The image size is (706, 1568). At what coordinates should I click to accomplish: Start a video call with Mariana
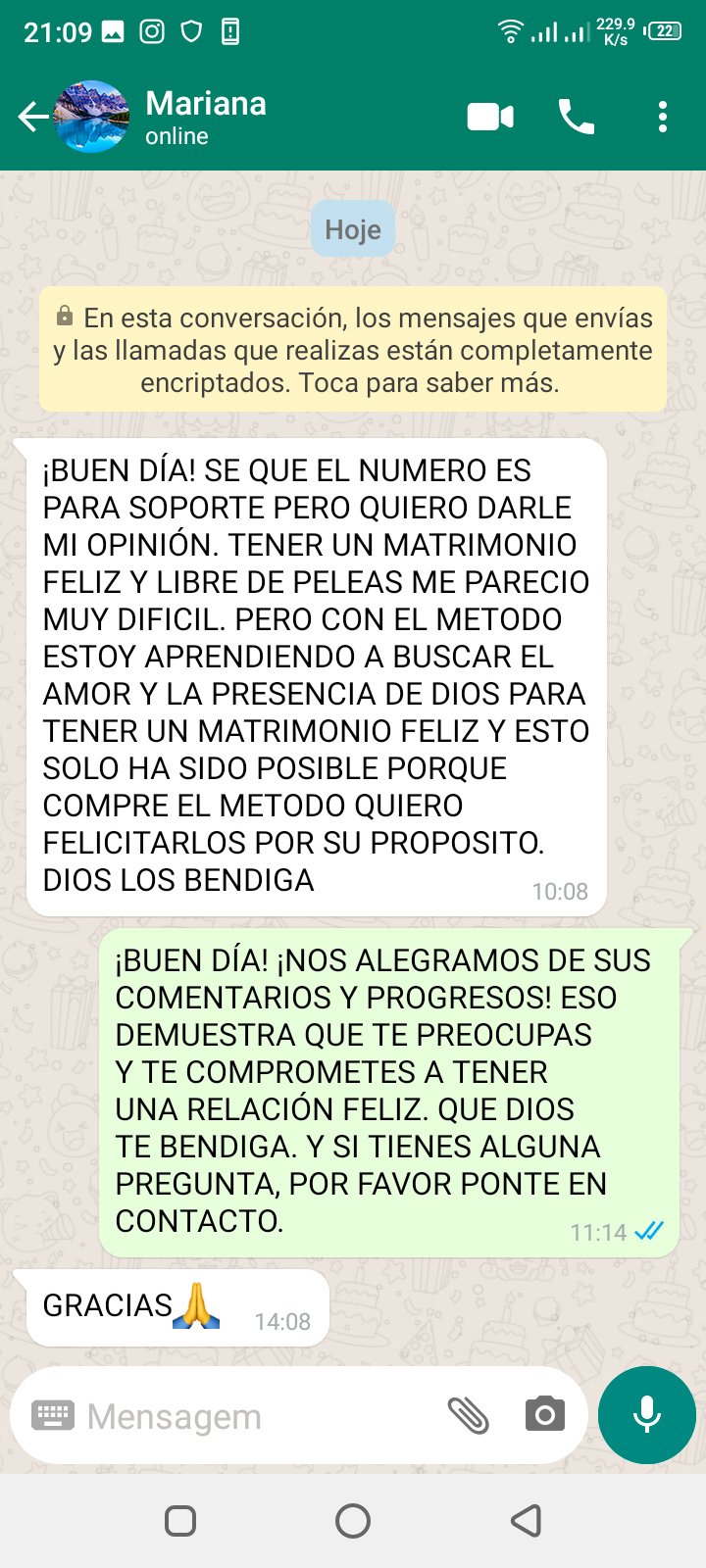pyautogui.click(x=490, y=118)
